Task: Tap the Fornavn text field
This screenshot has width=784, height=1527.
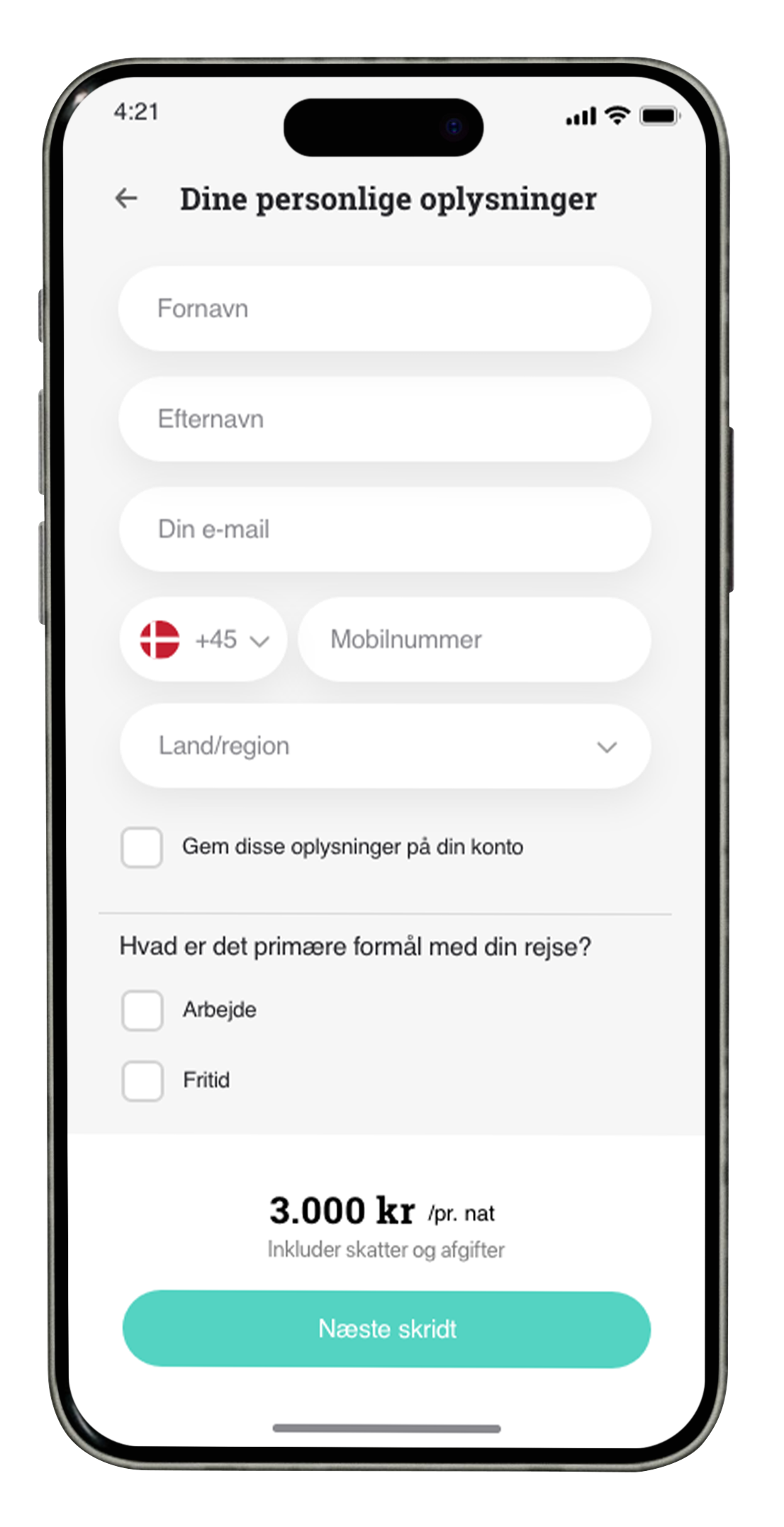Action: (x=385, y=309)
